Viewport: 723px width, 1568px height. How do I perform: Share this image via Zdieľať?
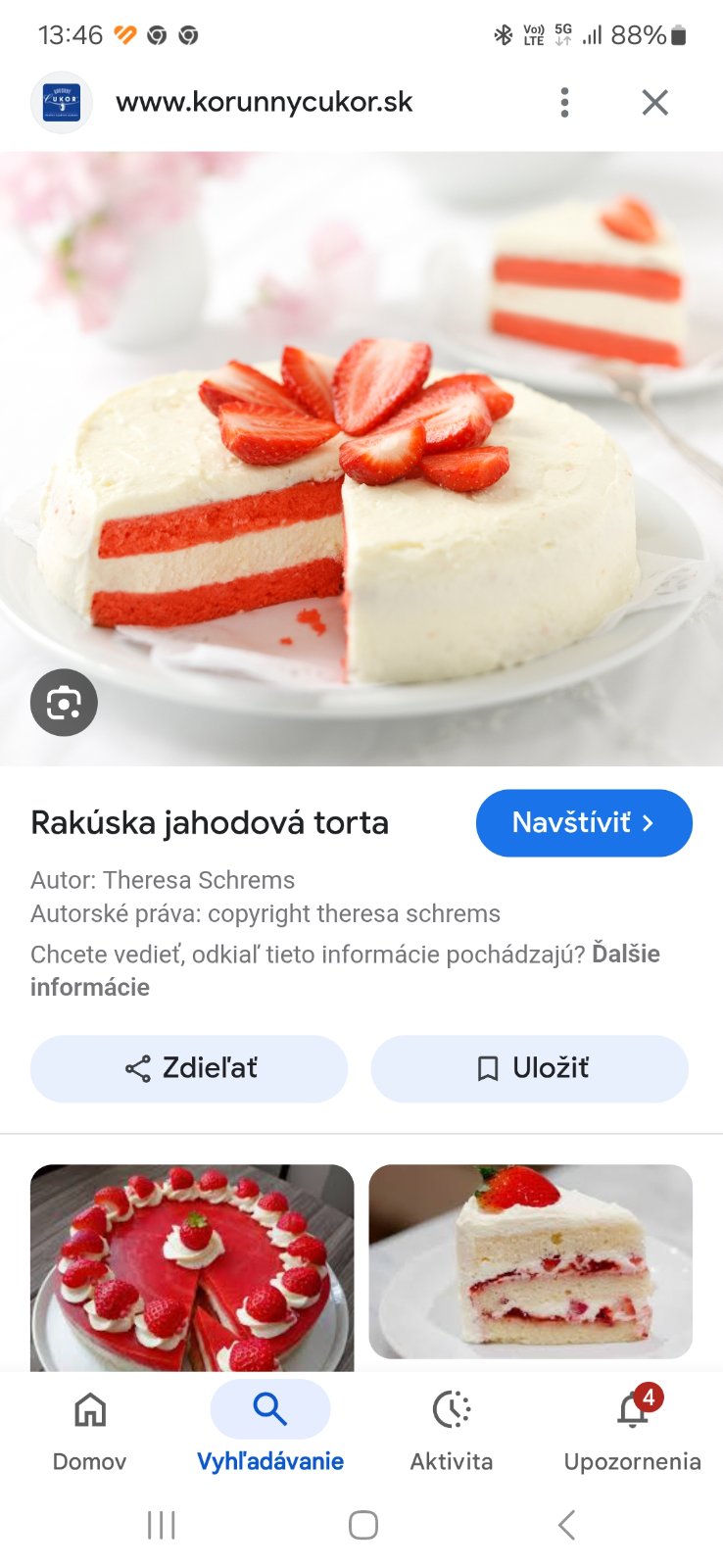pyautogui.click(x=189, y=1068)
